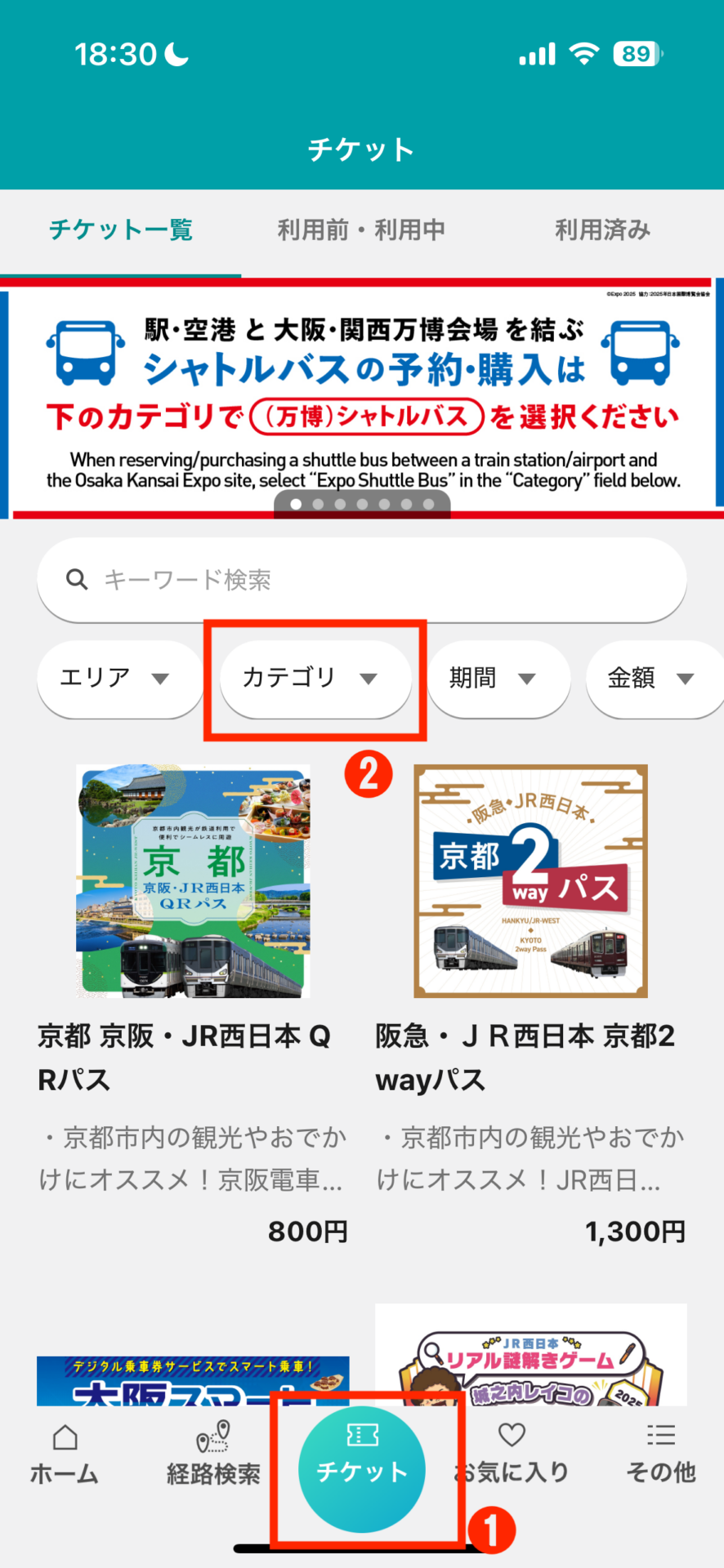This screenshot has width=724, height=1568.
Task: Switch to the 利用前・利用中 tab
Action: pyautogui.click(x=361, y=230)
